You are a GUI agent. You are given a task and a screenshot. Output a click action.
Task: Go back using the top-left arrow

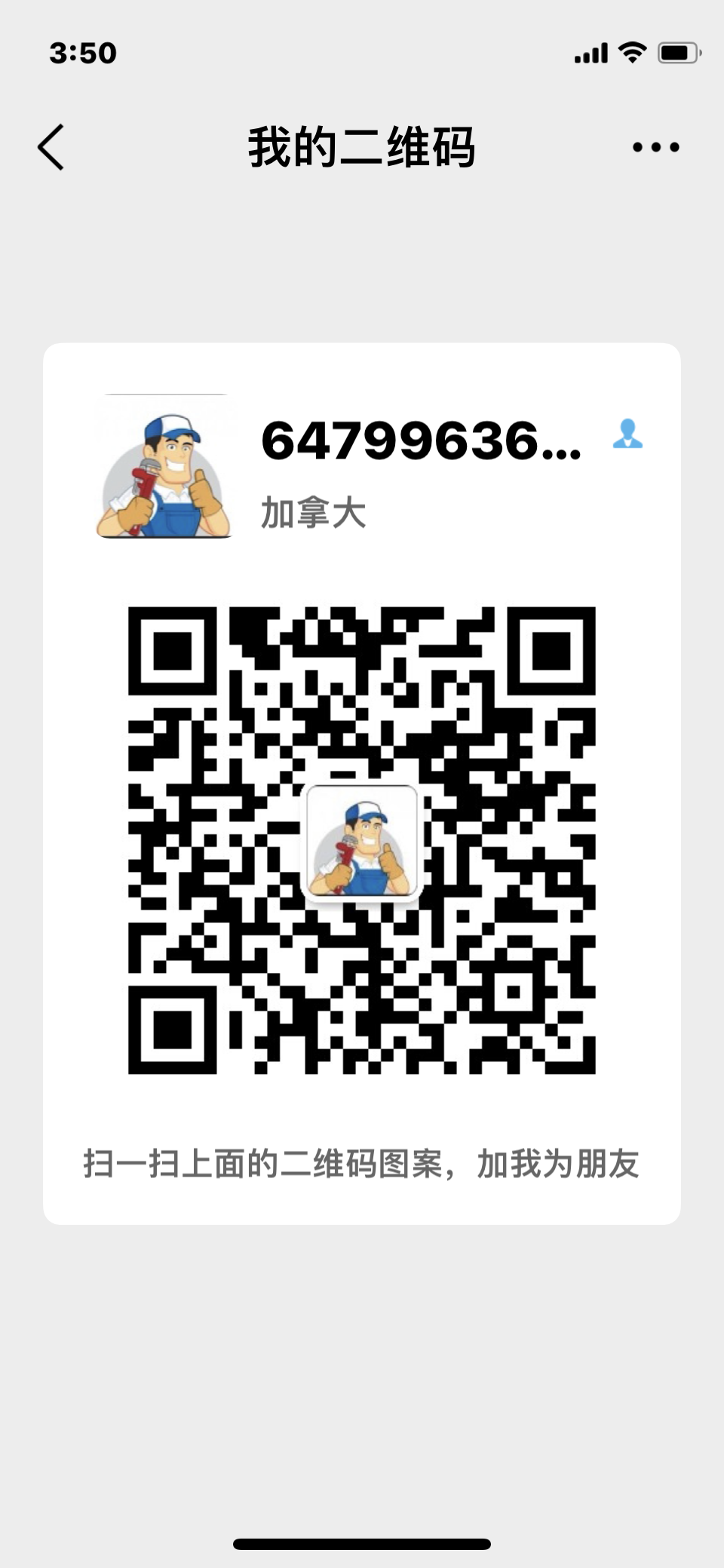51,147
